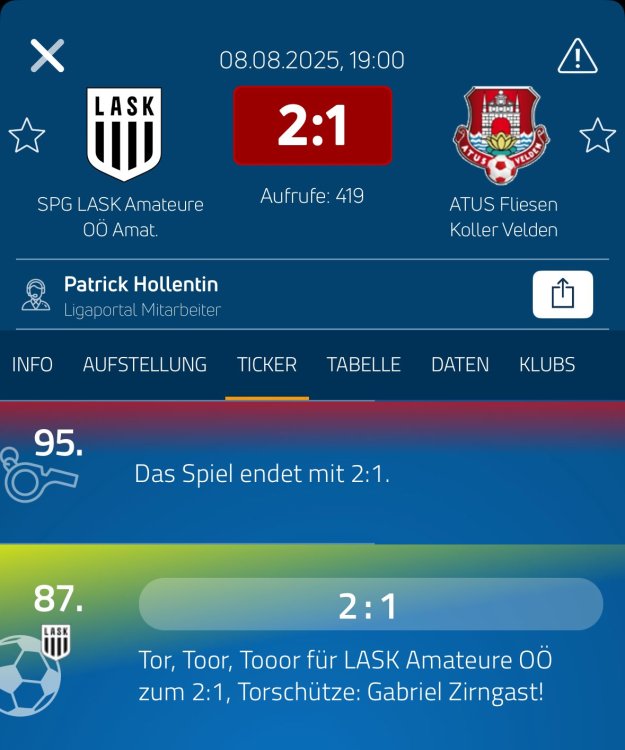Share this match
The image size is (625, 750).
pos(562,294)
